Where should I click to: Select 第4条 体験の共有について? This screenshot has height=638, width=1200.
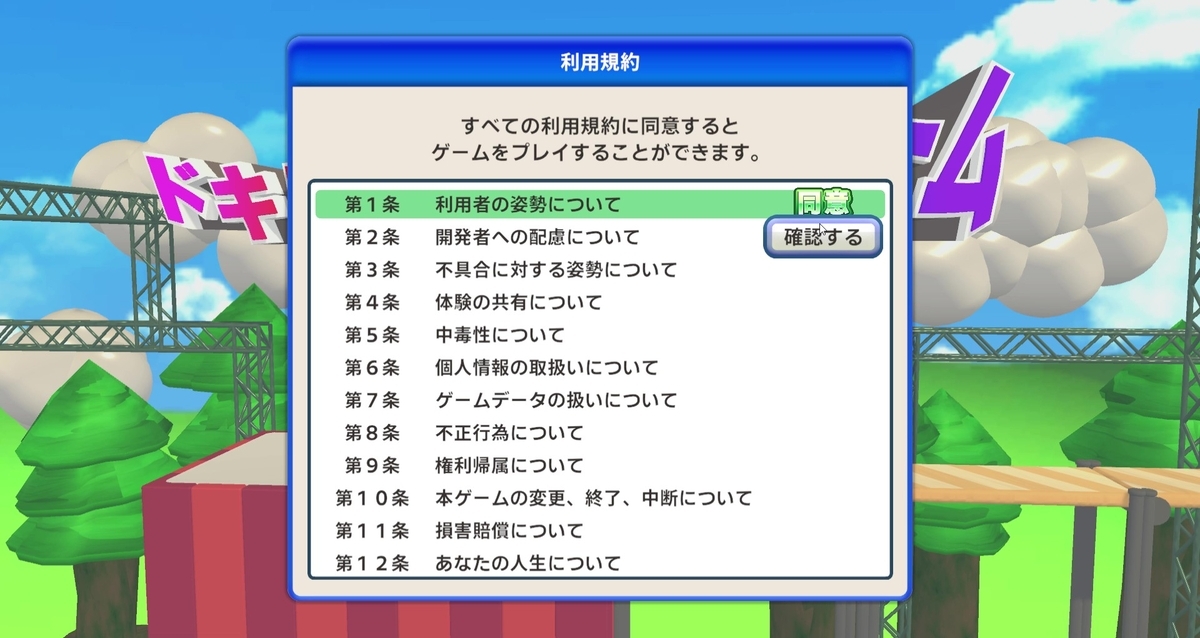pyautogui.click(x=600, y=302)
